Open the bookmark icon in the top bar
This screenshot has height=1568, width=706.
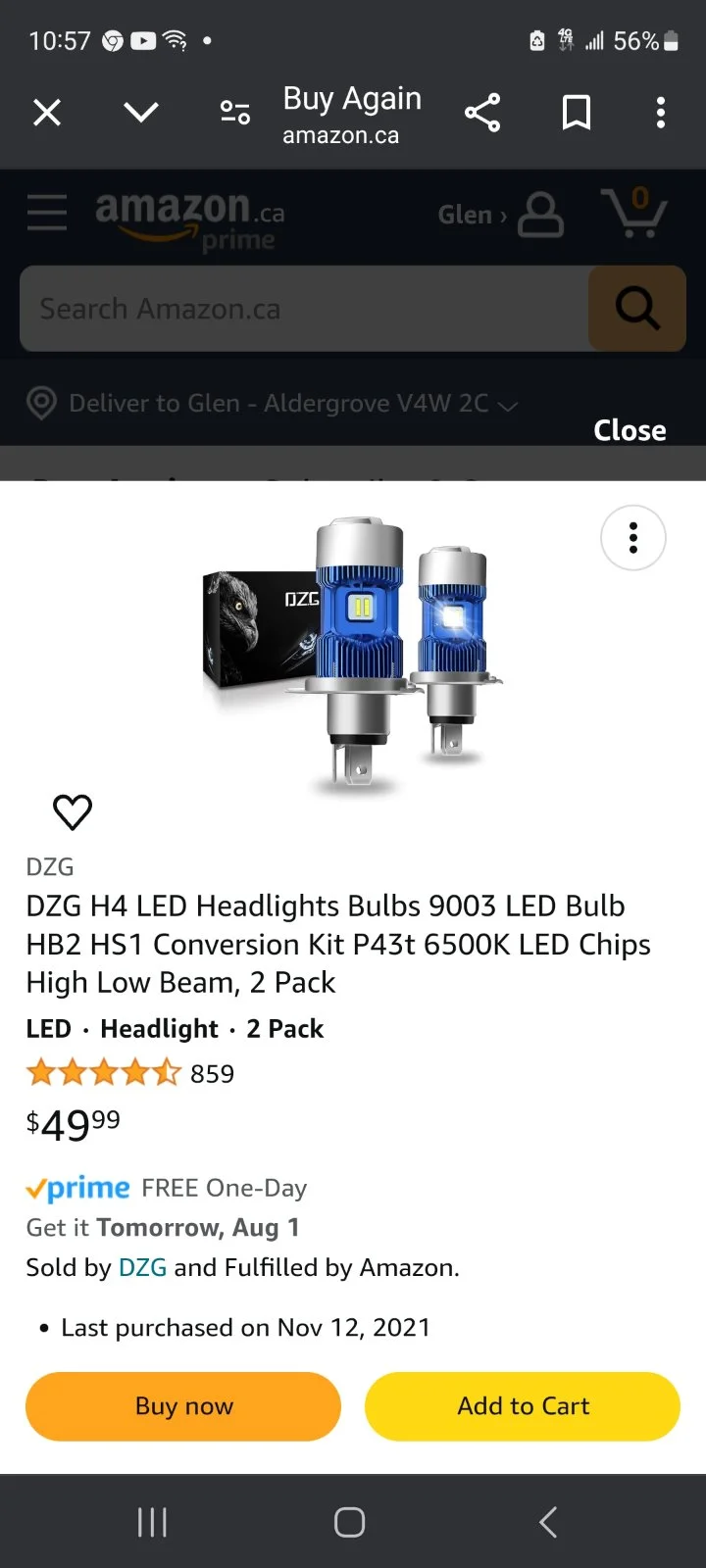[x=576, y=112]
